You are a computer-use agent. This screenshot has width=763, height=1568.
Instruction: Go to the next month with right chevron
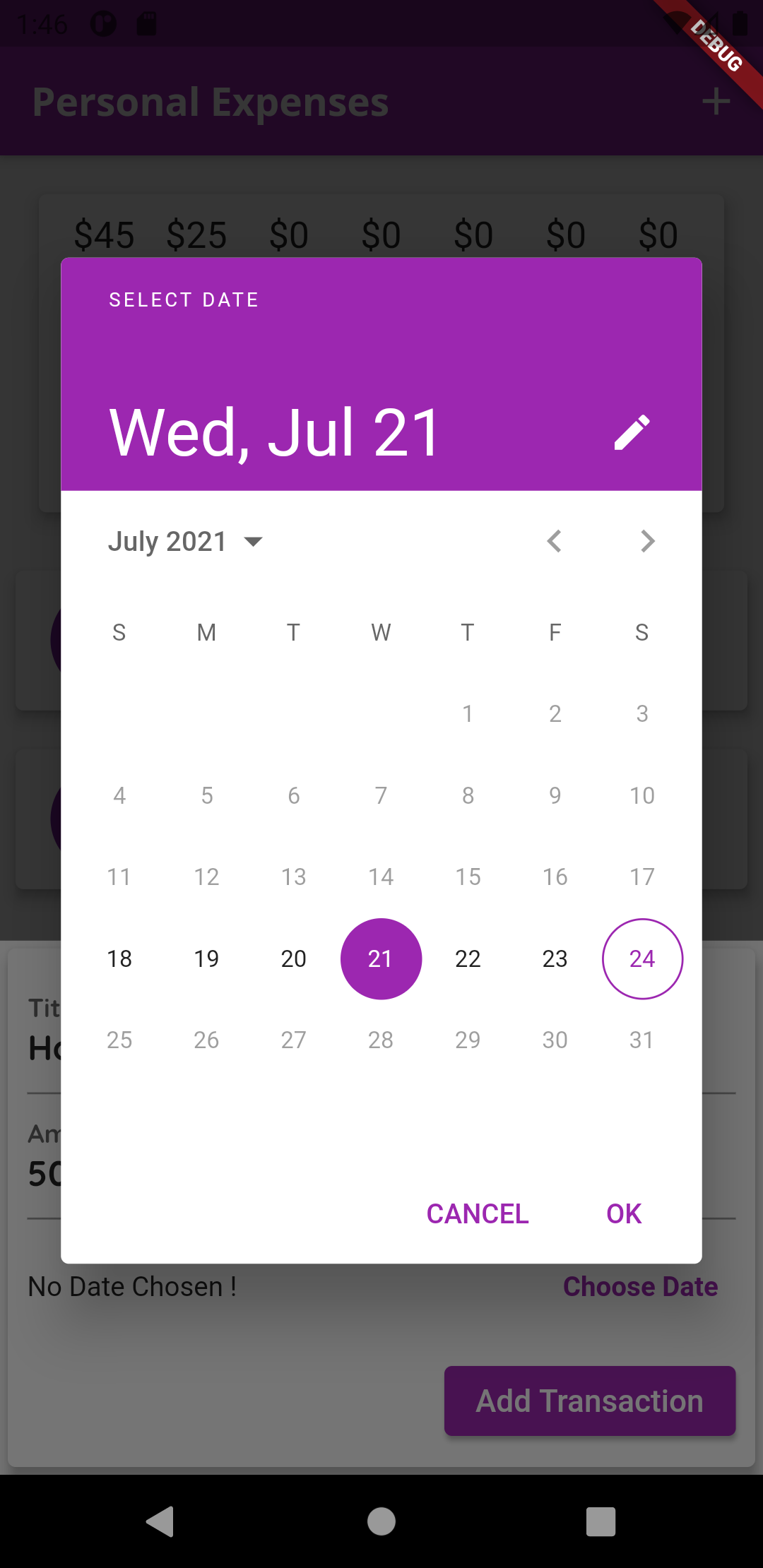click(647, 541)
